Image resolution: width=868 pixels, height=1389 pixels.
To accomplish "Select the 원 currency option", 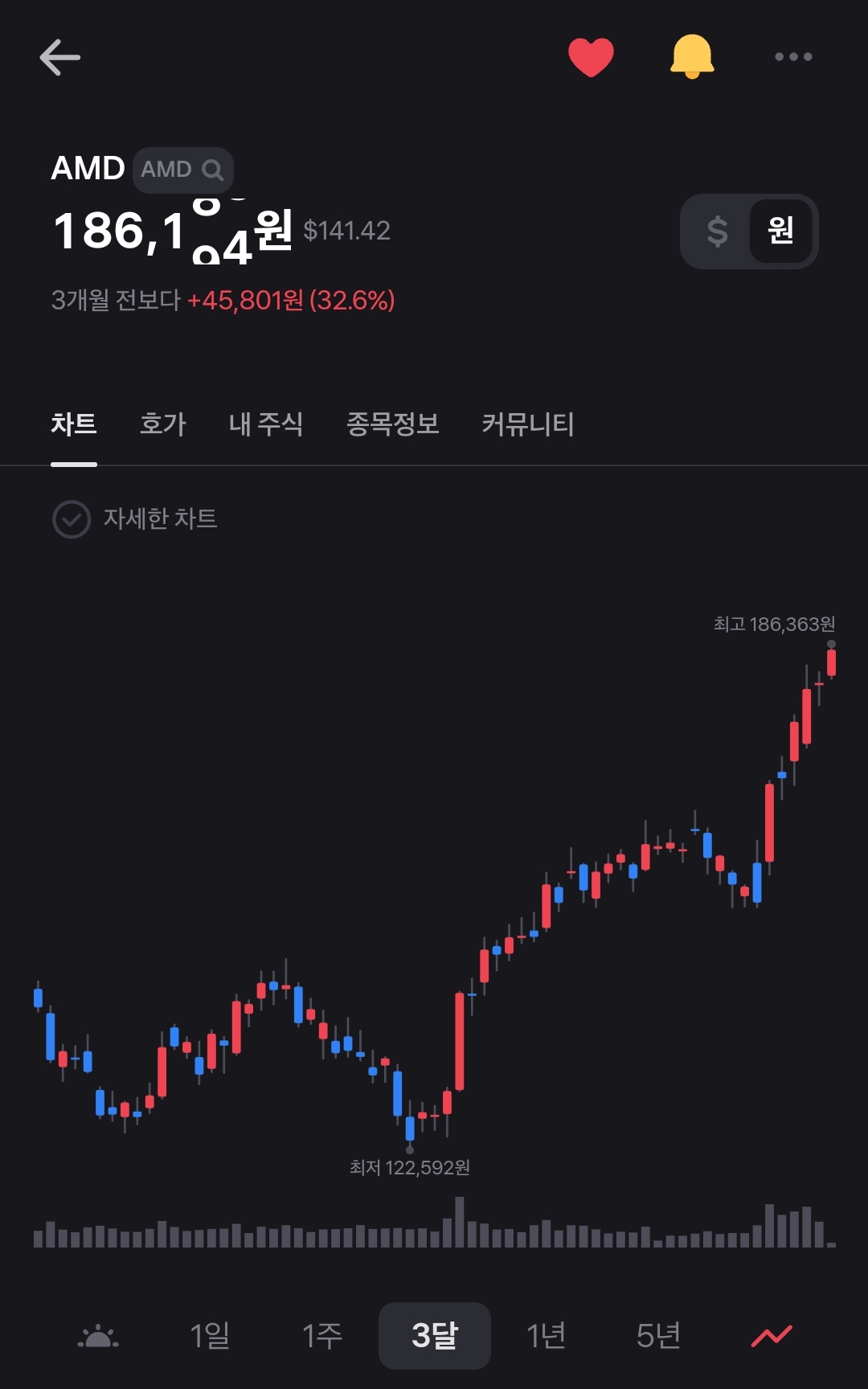I will (x=780, y=231).
